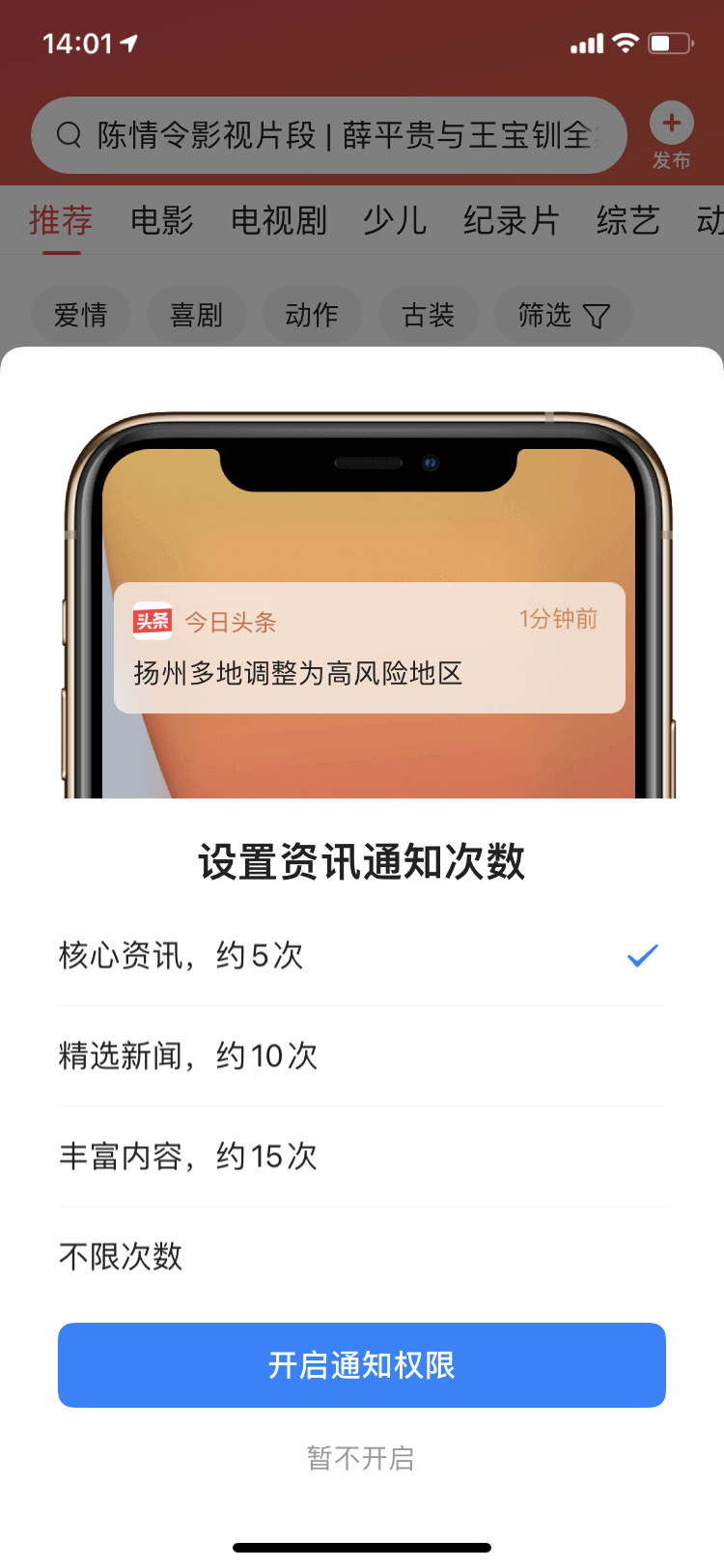
Task: Tap 开启通知权限 button
Action: click(x=361, y=1365)
